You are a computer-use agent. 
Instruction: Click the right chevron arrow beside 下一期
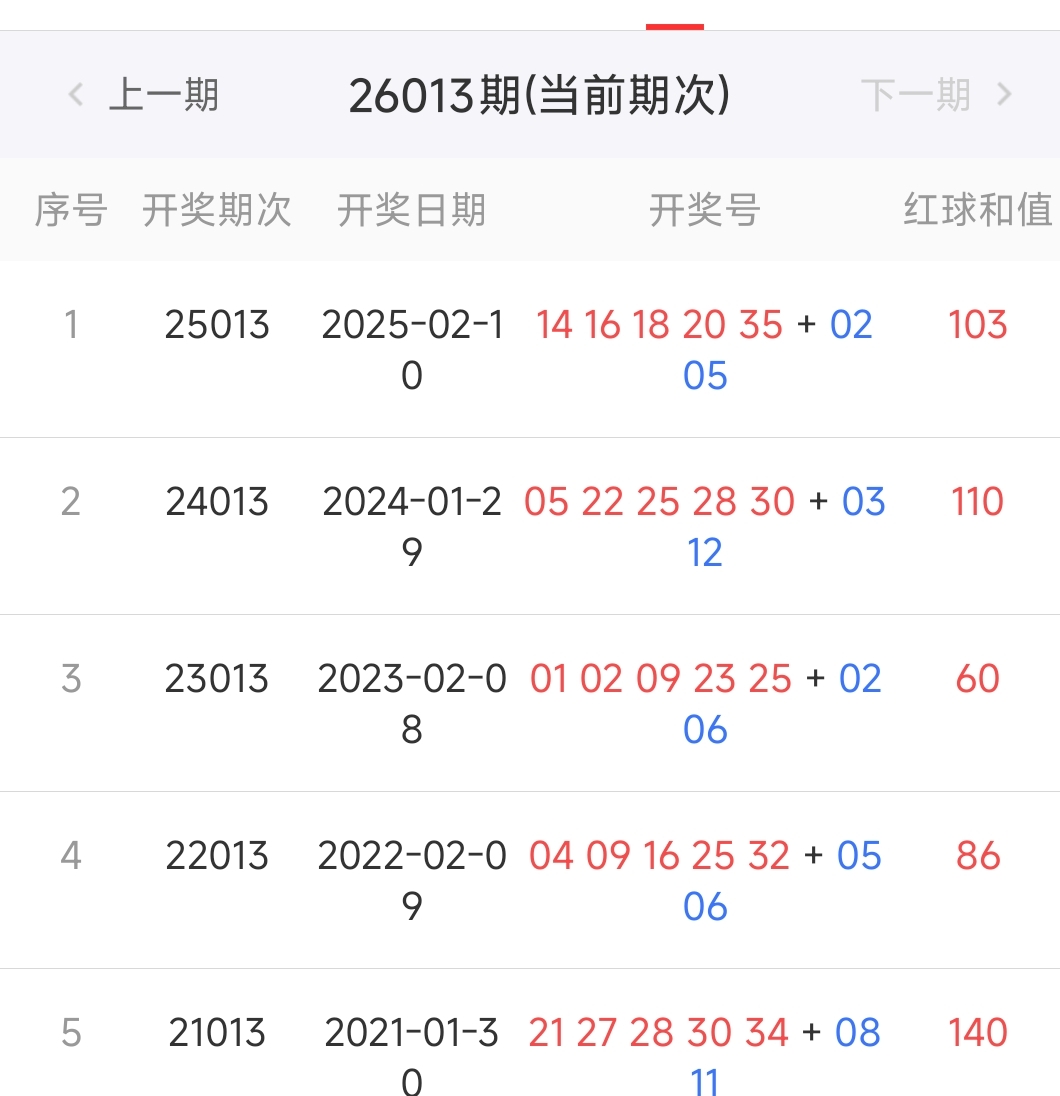point(1005,95)
